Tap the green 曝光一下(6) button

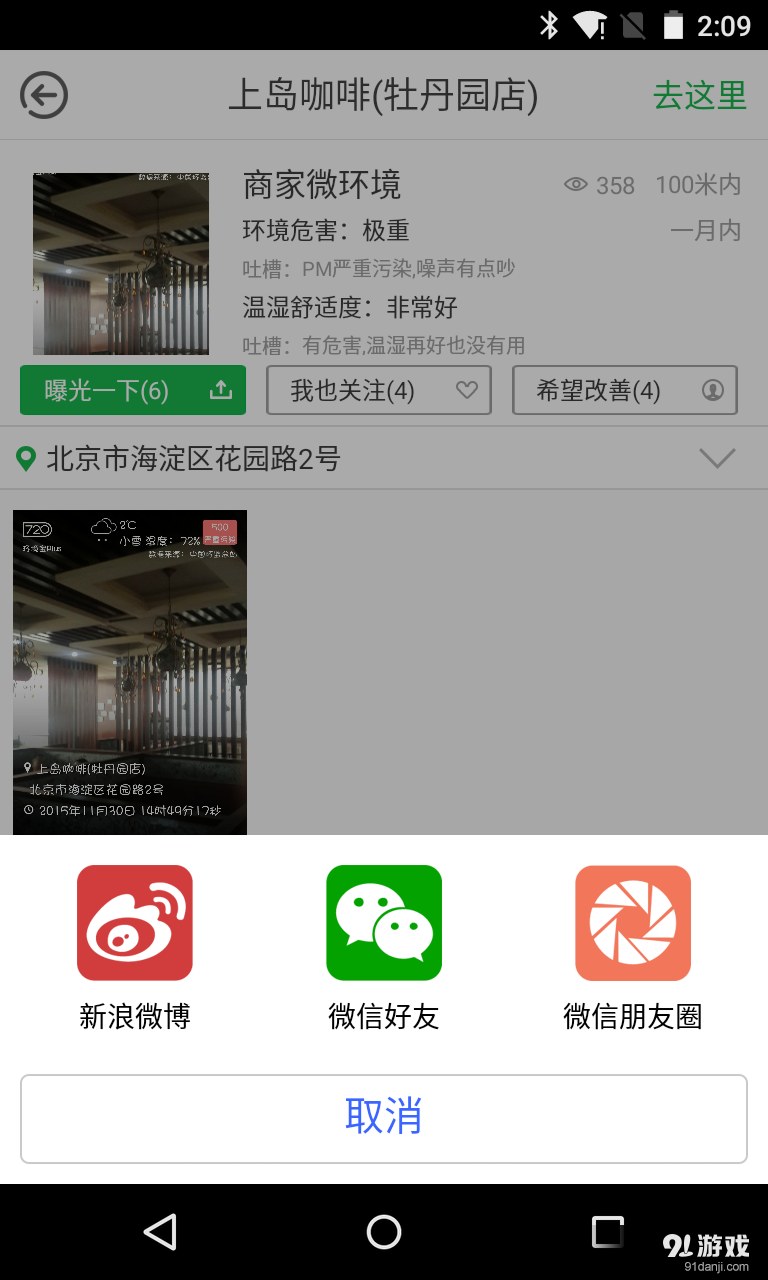pos(120,390)
